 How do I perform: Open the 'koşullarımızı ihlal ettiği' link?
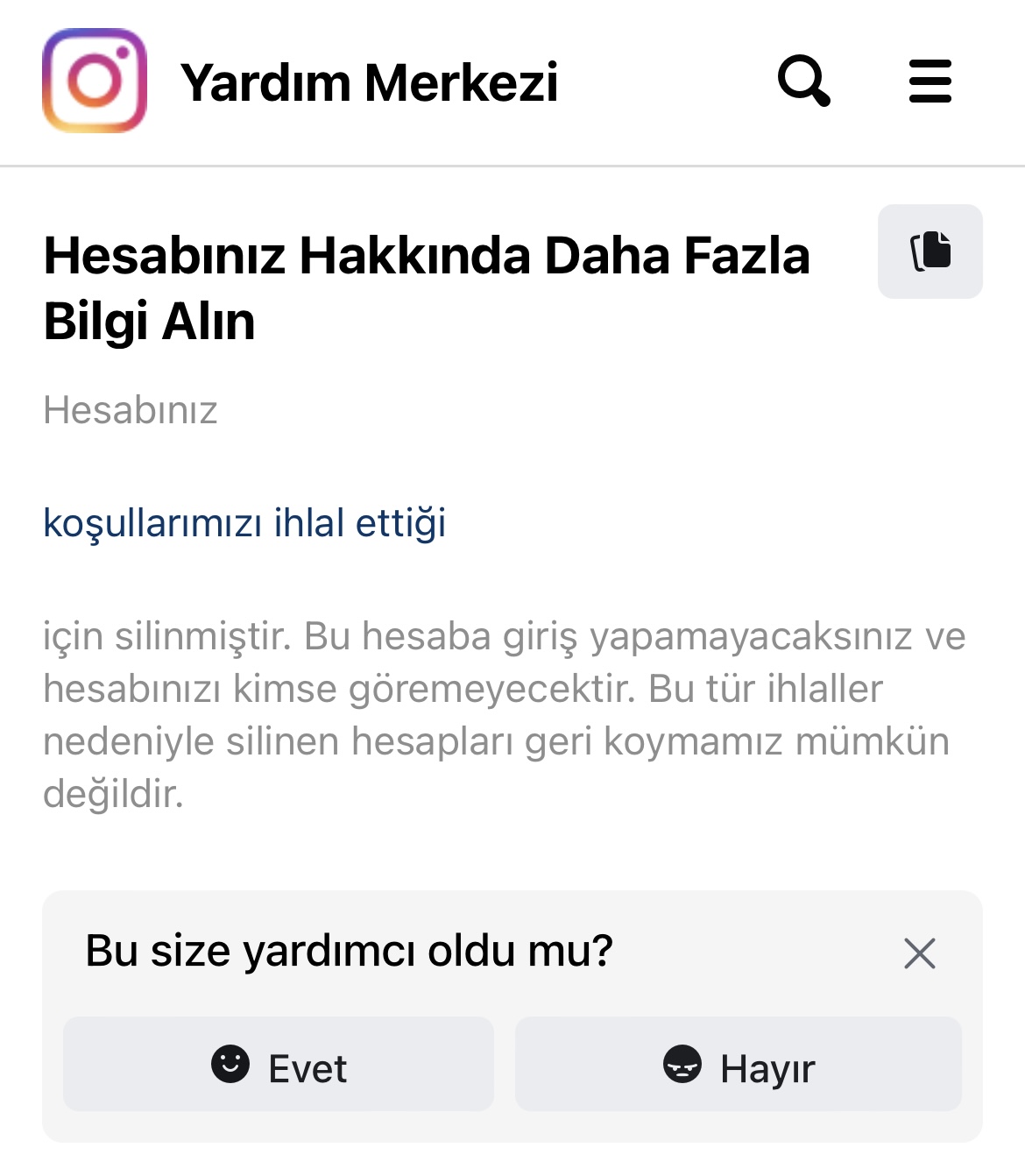coord(244,523)
